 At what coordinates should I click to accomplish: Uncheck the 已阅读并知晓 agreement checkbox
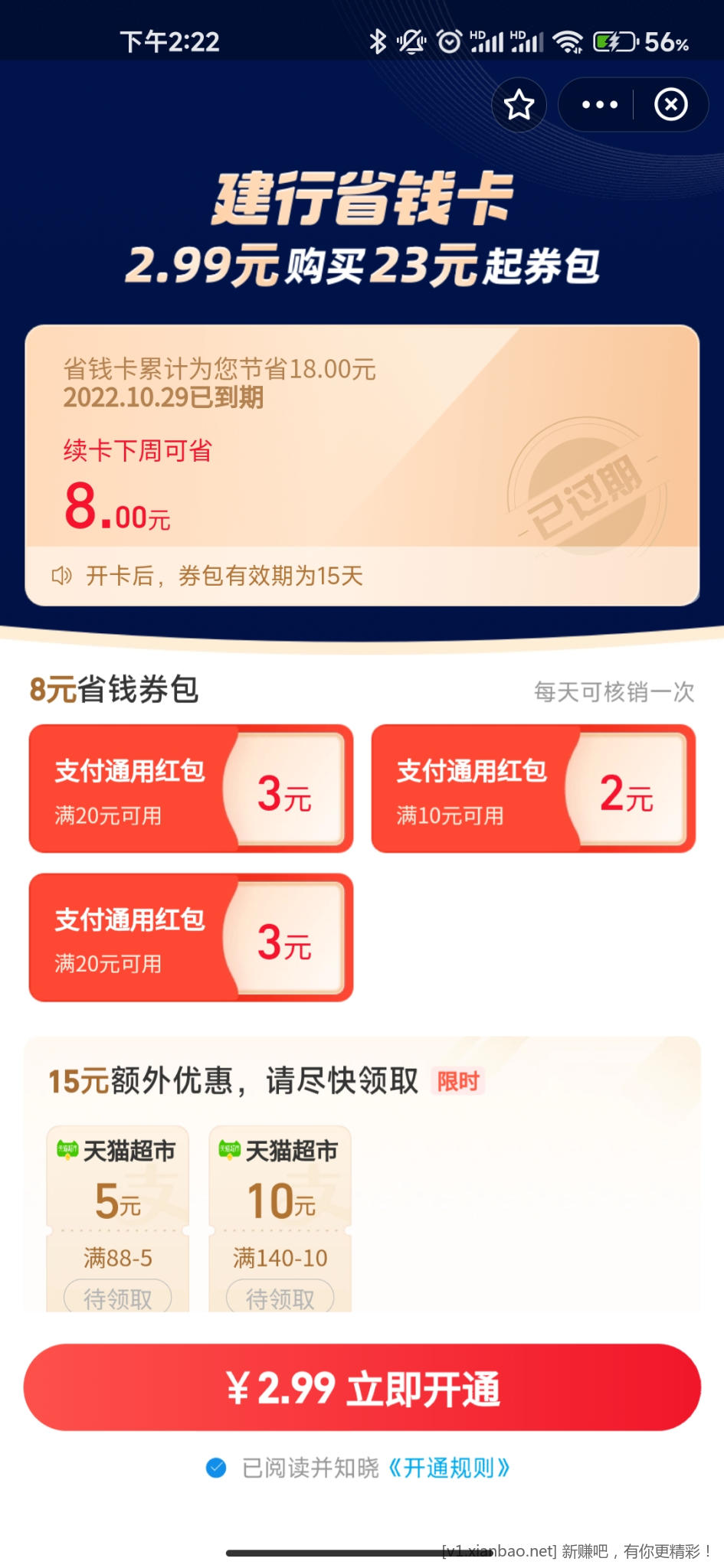click(x=216, y=1467)
